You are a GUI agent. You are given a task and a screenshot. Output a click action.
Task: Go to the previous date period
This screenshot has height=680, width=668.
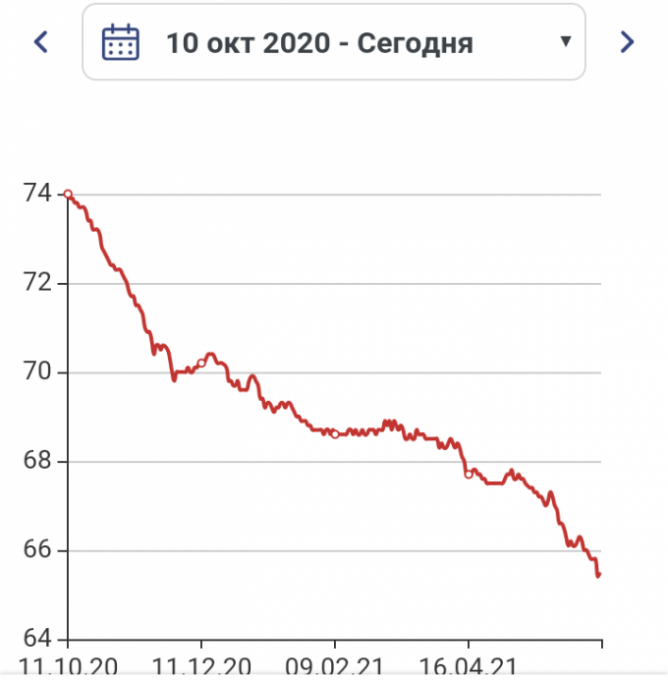pyautogui.click(x=41, y=42)
